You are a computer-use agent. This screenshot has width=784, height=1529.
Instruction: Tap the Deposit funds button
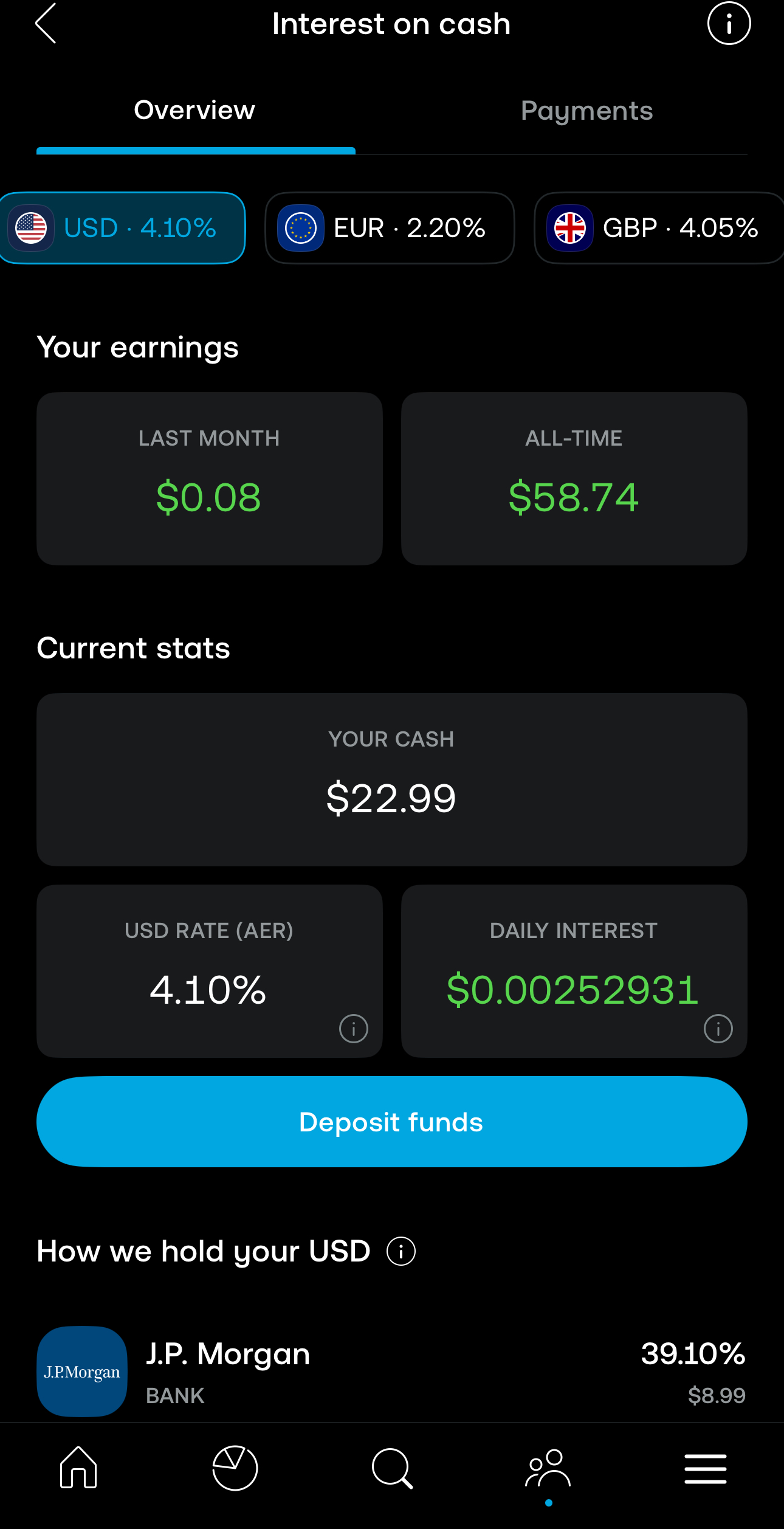point(392,1122)
